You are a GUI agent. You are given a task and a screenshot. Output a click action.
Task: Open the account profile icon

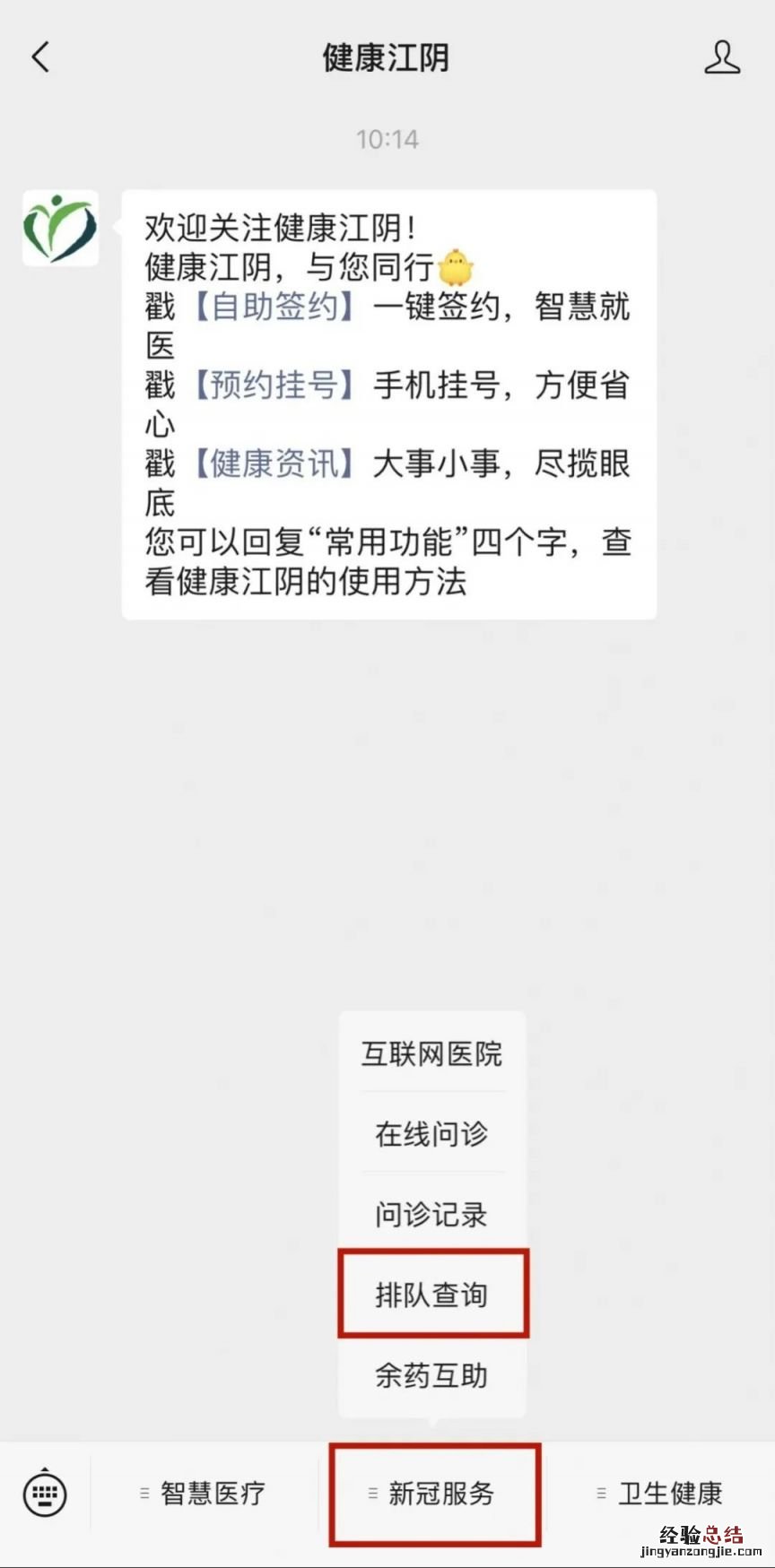pos(721,57)
